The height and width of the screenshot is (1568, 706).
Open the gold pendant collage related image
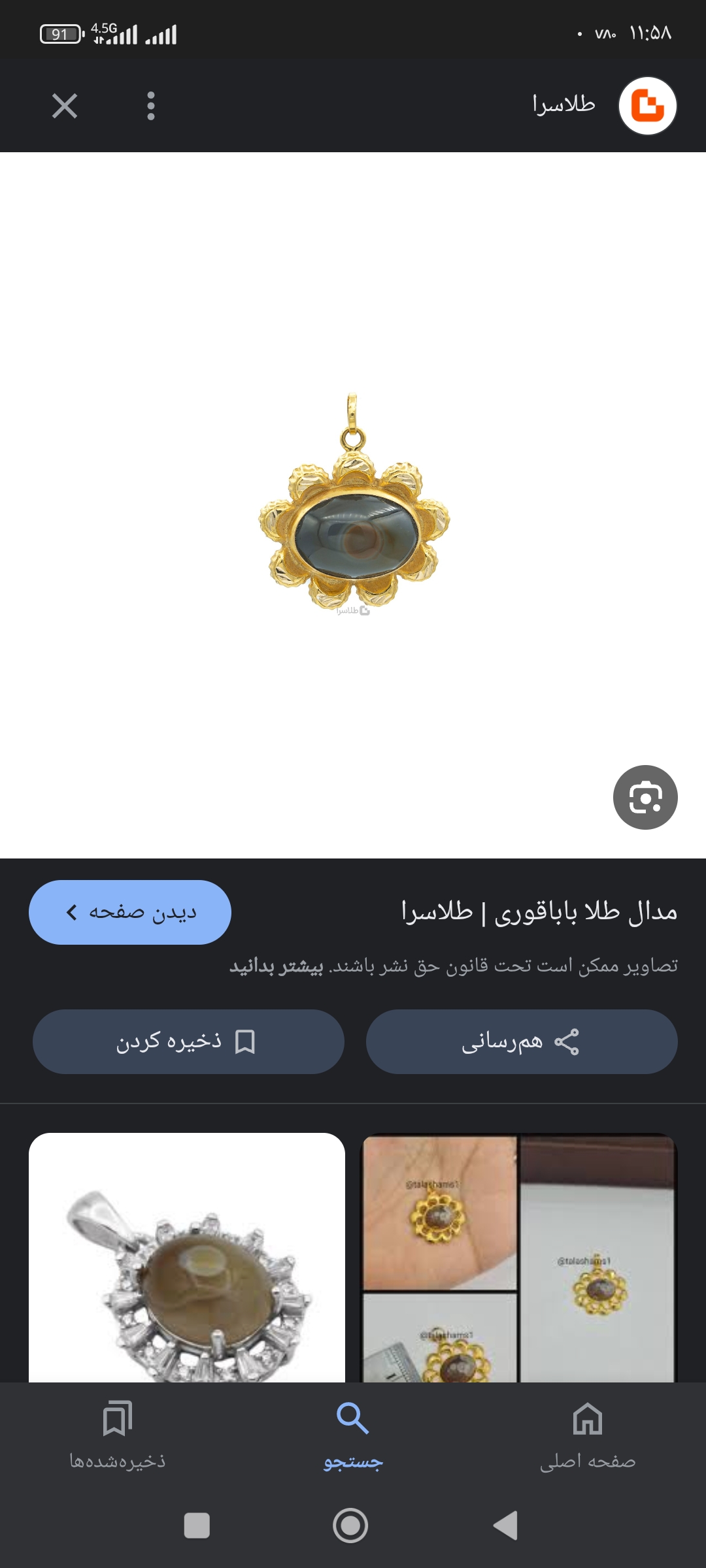point(520,1258)
